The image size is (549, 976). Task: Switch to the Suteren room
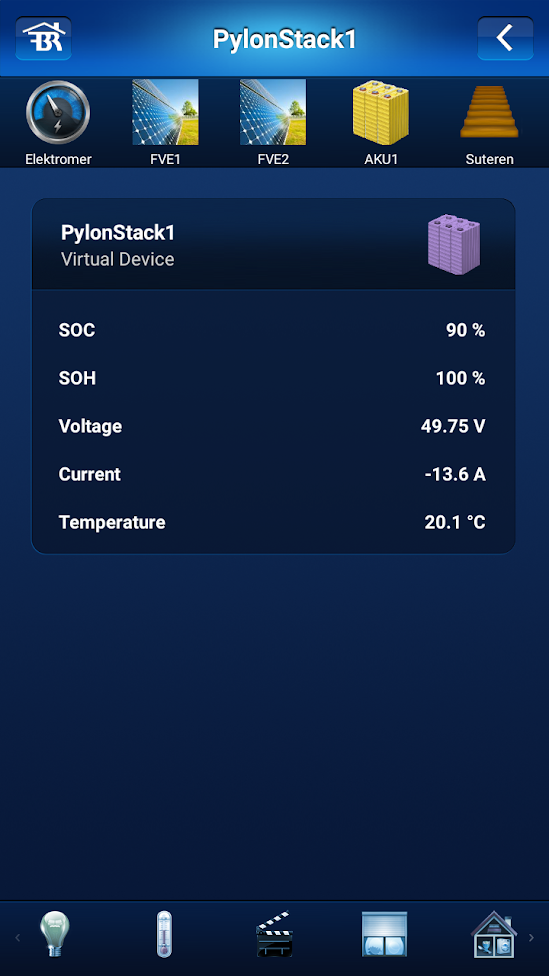point(489,123)
